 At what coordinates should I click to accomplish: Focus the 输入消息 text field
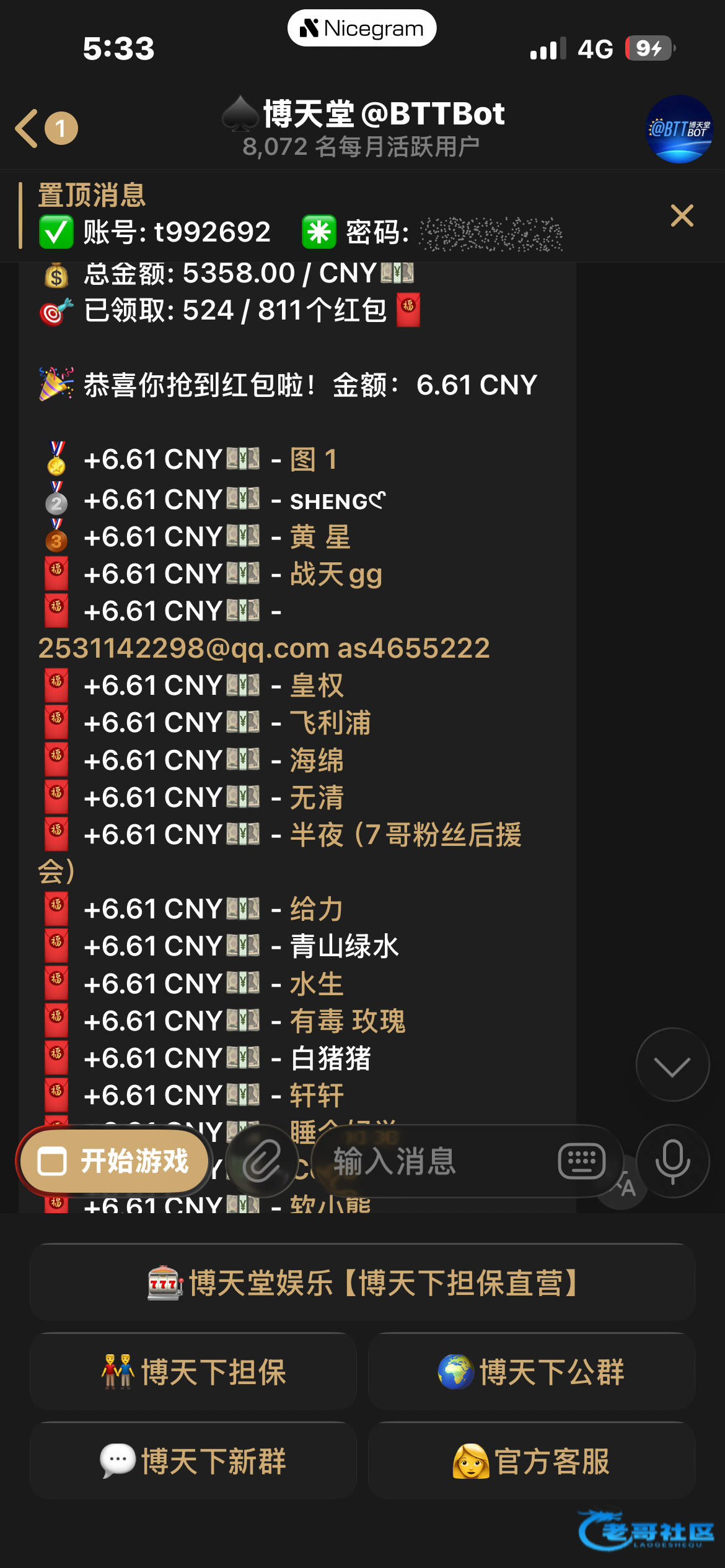pyautogui.click(x=434, y=1161)
